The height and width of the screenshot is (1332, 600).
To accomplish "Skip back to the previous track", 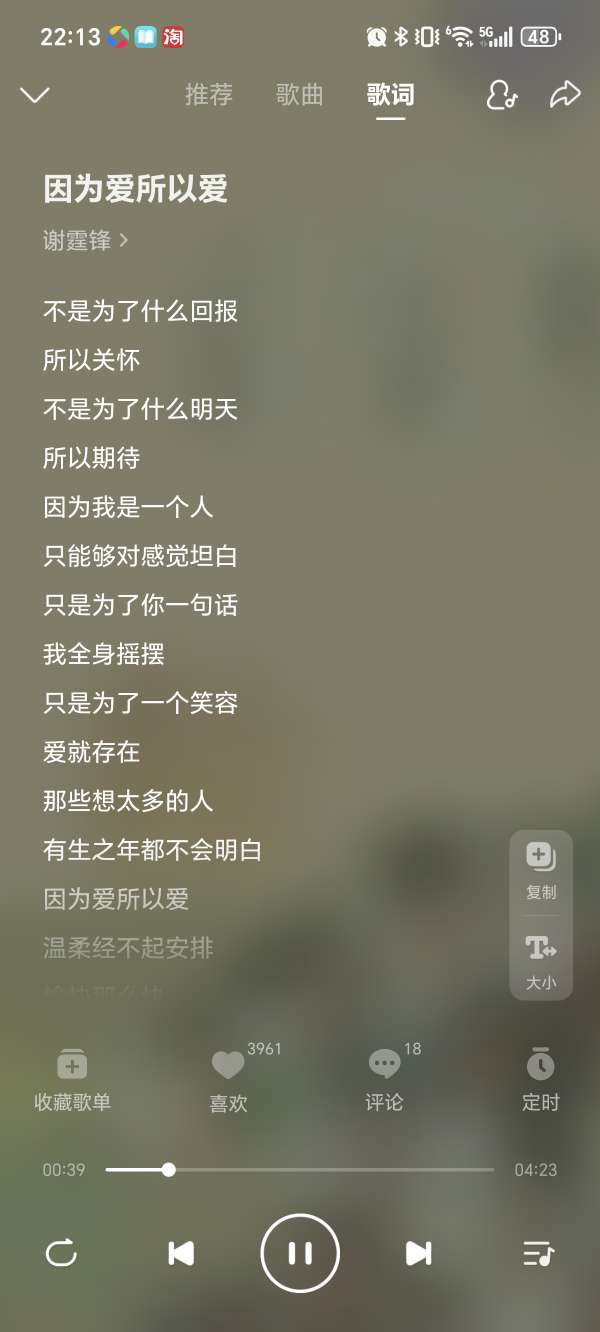I will click(181, 1253).
